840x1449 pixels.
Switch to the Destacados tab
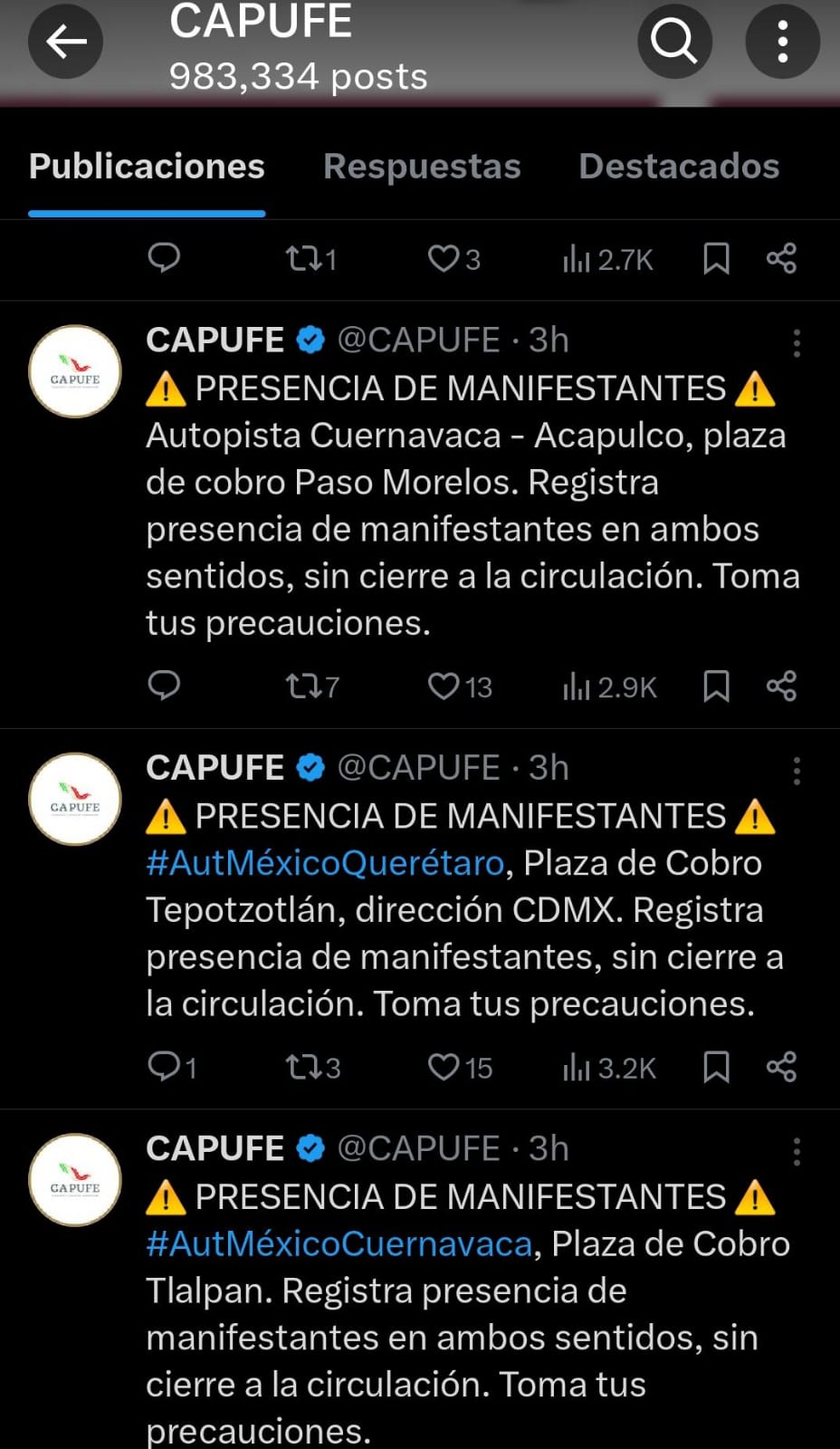click(679, 167)
